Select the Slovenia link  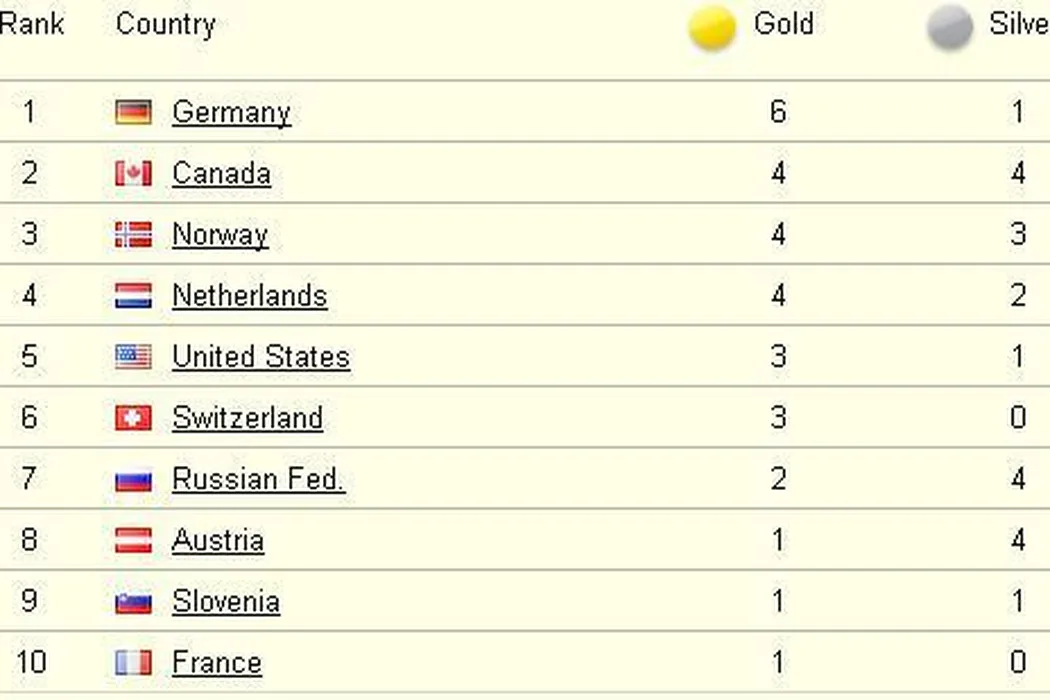pyautogui.click(x=226, y=601)
